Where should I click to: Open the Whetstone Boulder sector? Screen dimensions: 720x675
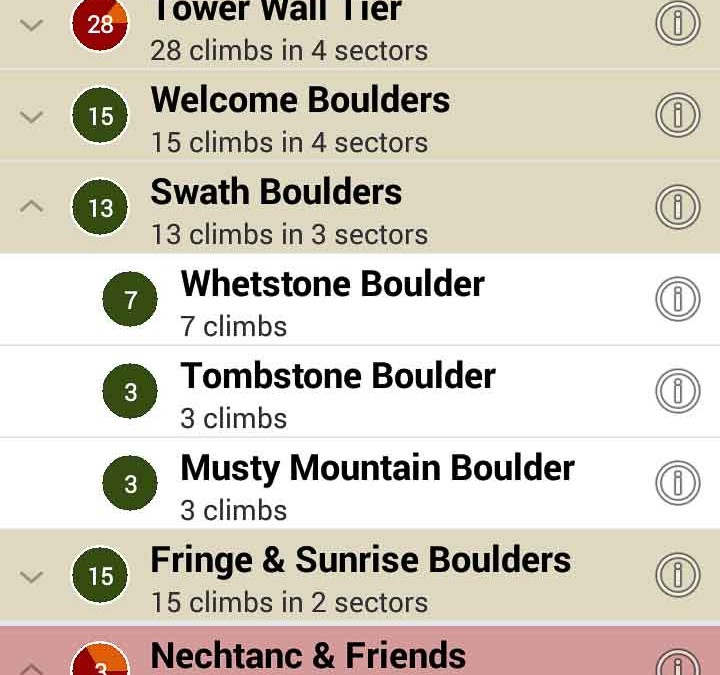[x=333, y=300]
